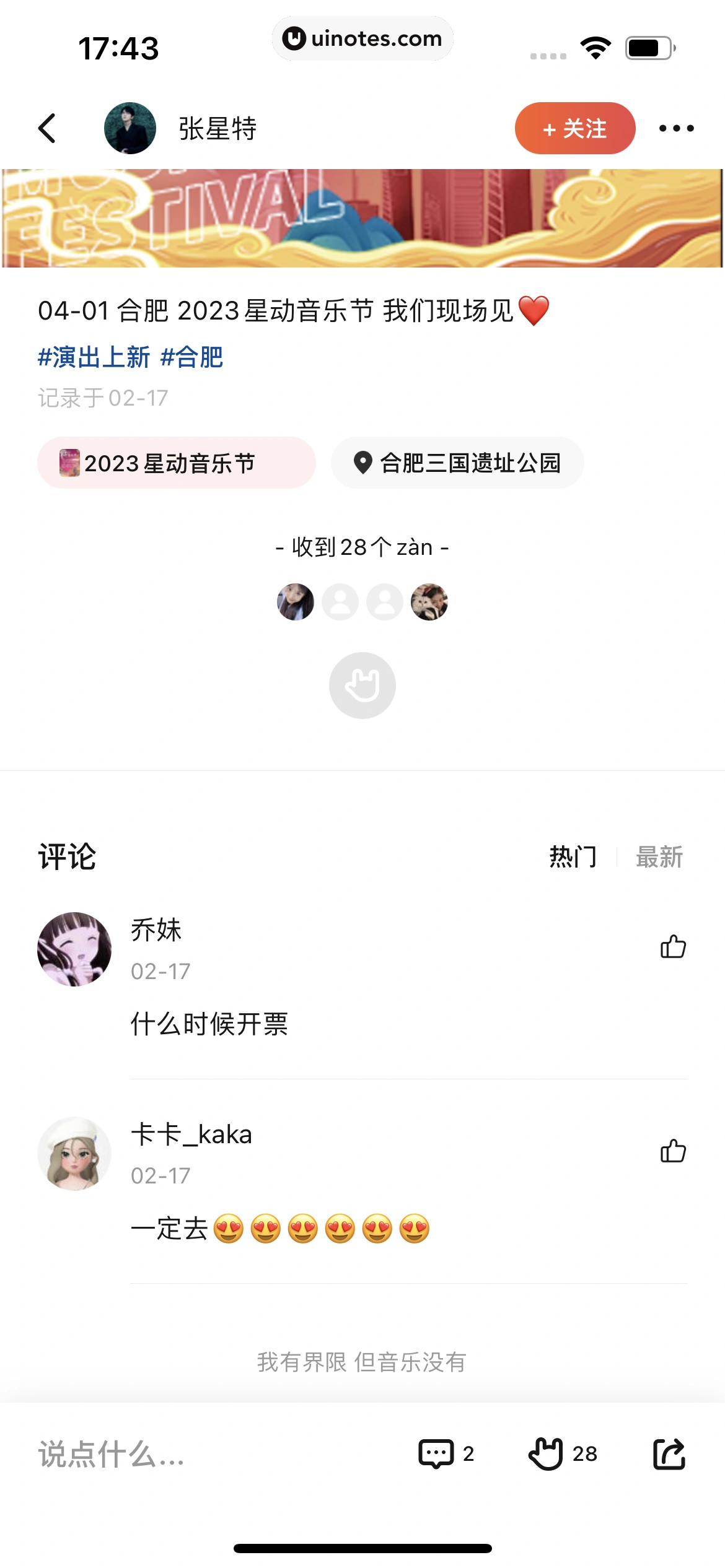725x1568 pixels.
Task: Tap the first liker's avatar under the zan count
Action: (296, 601)
